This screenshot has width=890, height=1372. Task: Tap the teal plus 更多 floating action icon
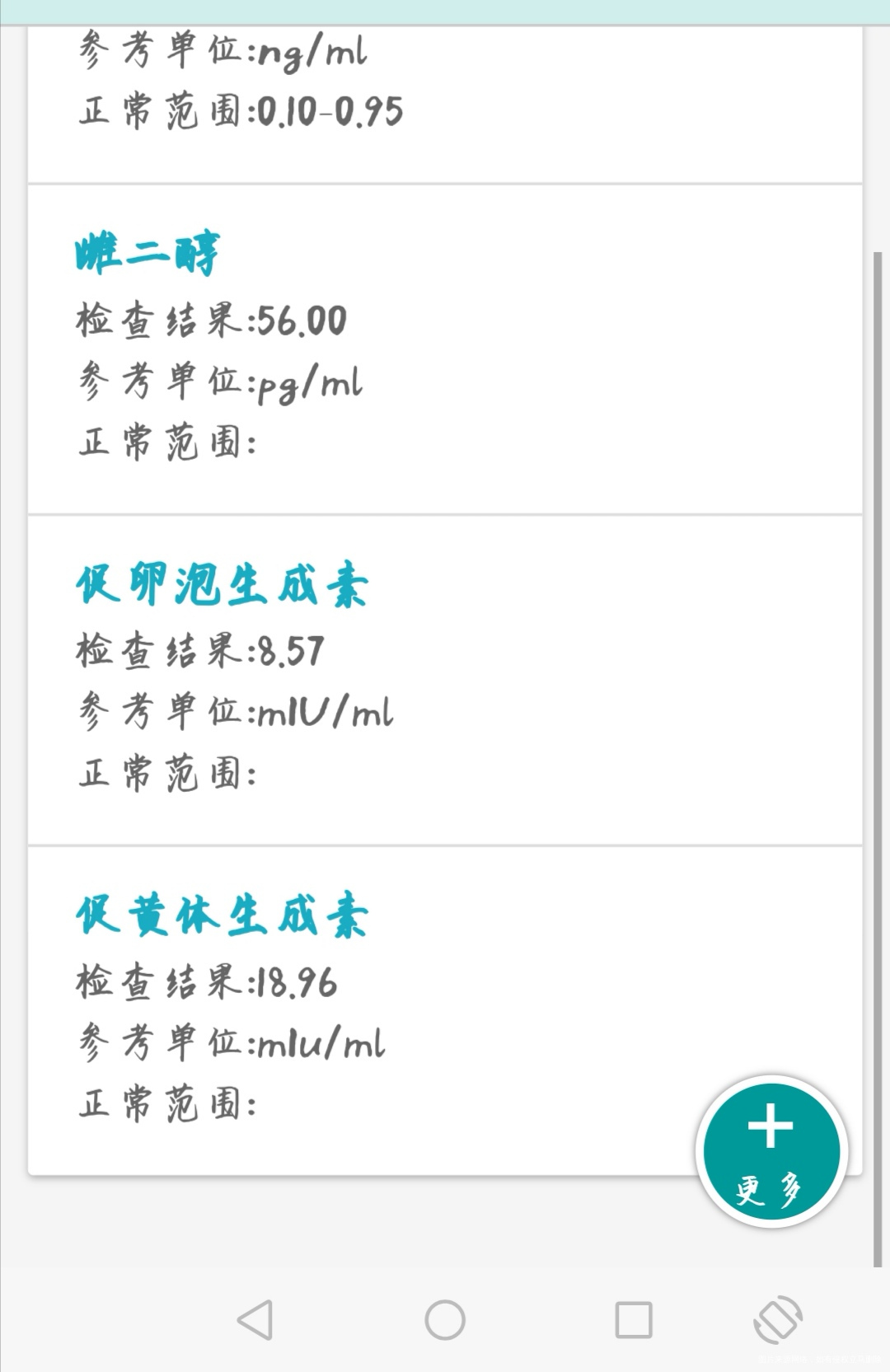click(770, 1150)
